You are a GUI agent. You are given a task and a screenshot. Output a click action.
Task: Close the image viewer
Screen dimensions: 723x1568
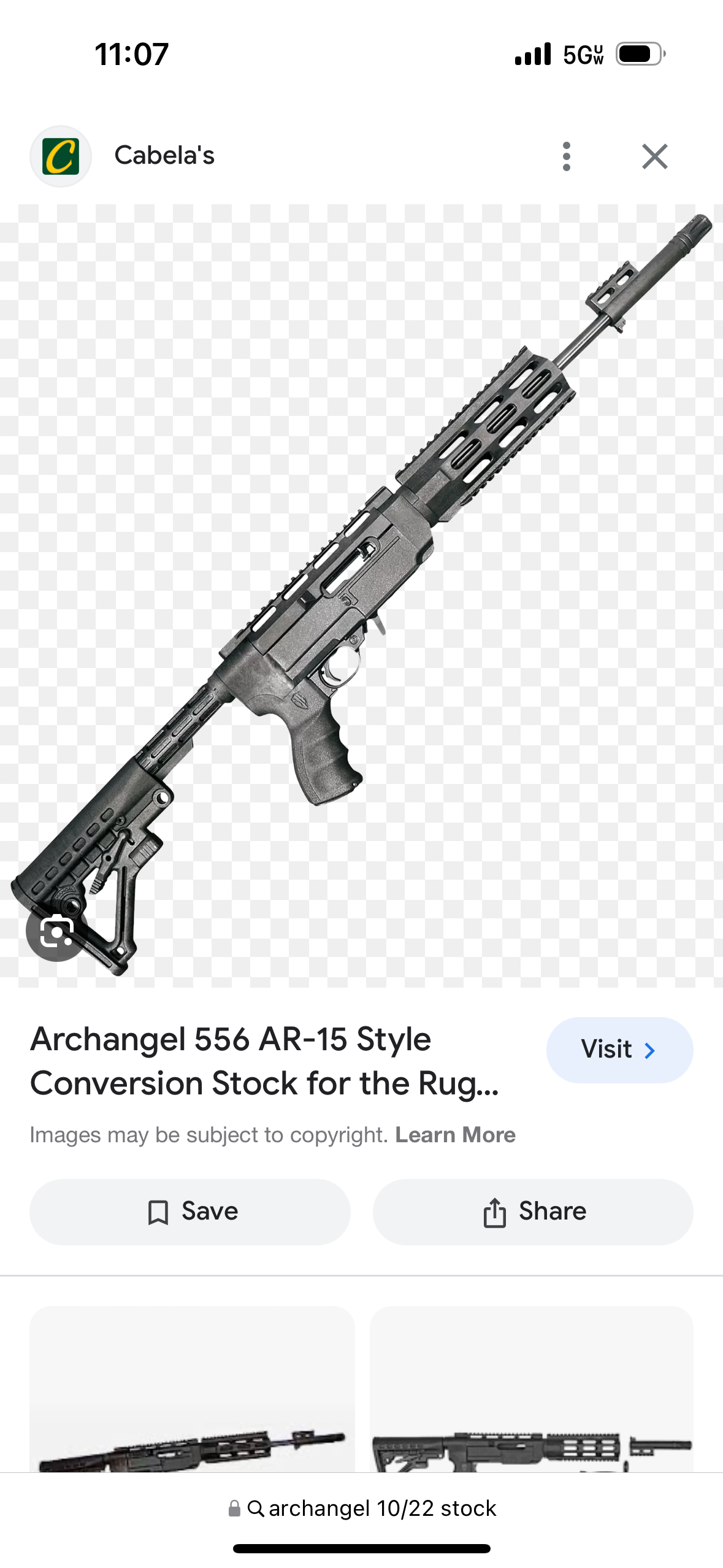[654, 156]
